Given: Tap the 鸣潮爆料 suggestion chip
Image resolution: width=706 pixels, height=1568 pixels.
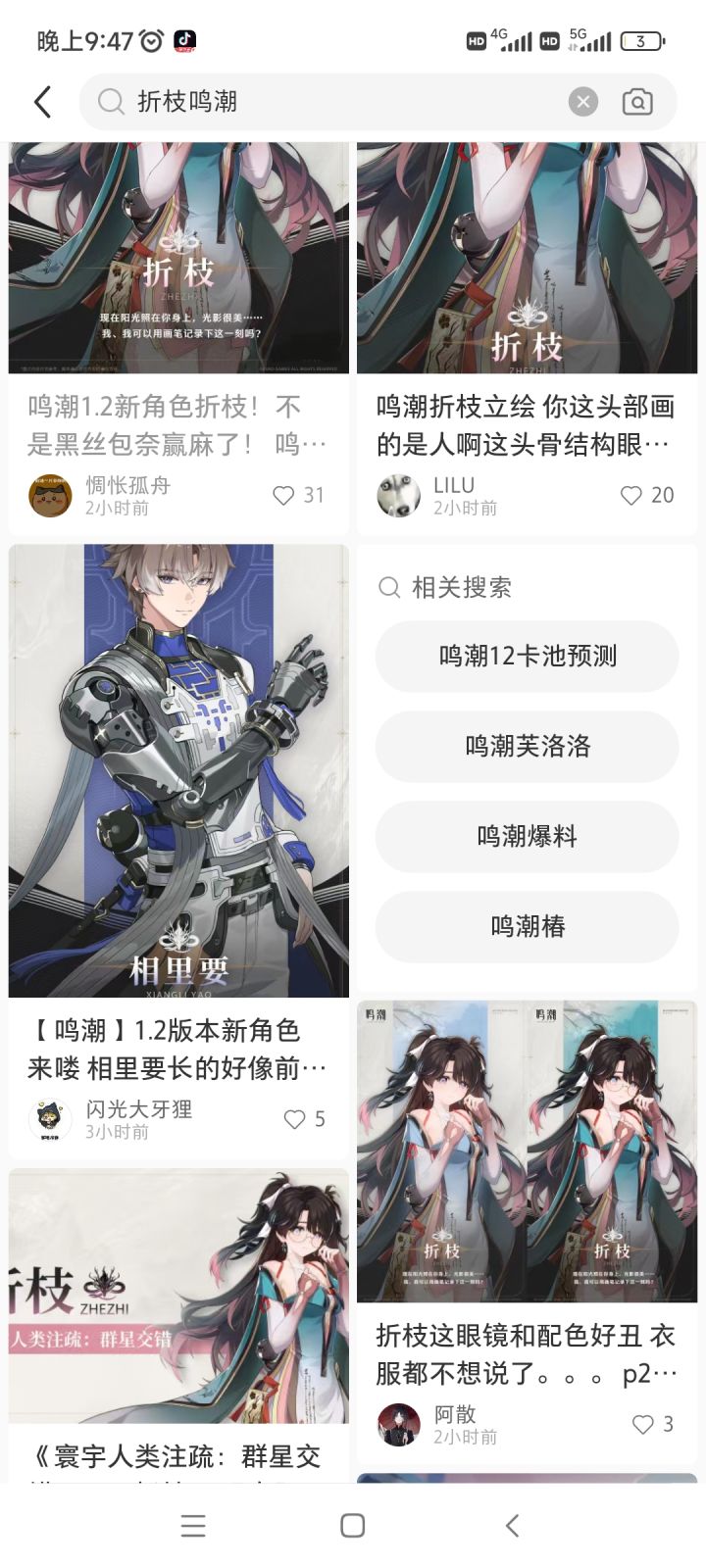Looking at the screenshot, I should (527, 837).
